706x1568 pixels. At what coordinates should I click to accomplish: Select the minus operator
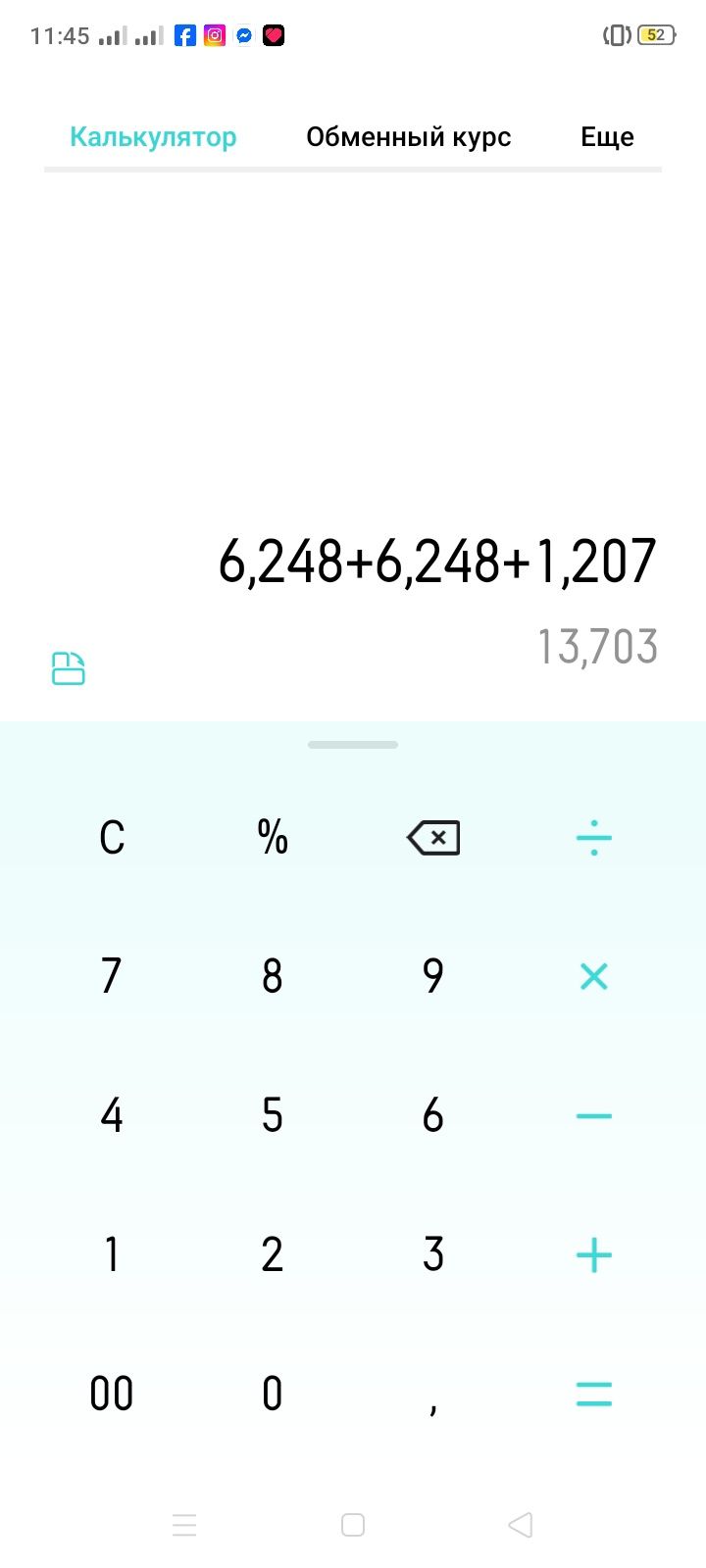594,1115
